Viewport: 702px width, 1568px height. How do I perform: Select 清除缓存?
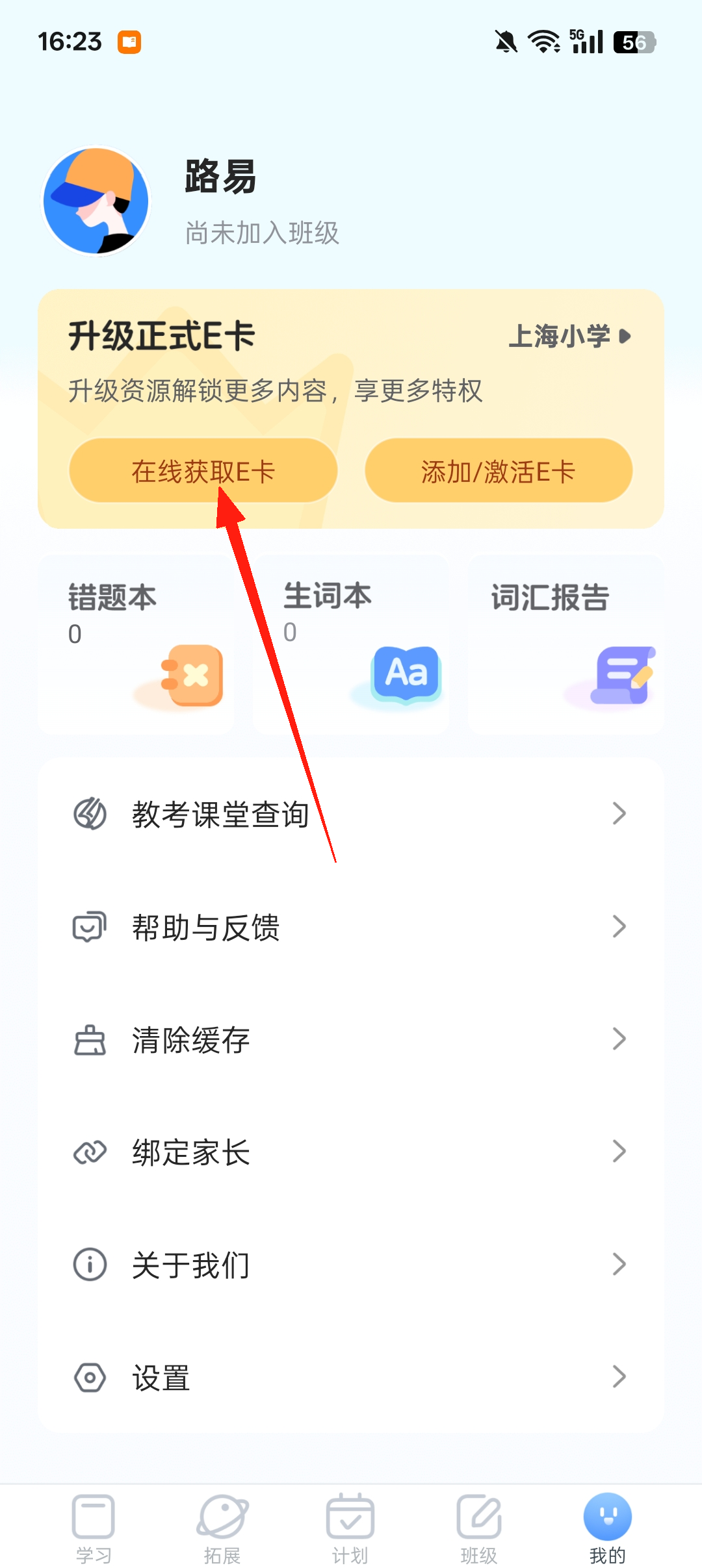point(351,1039)
